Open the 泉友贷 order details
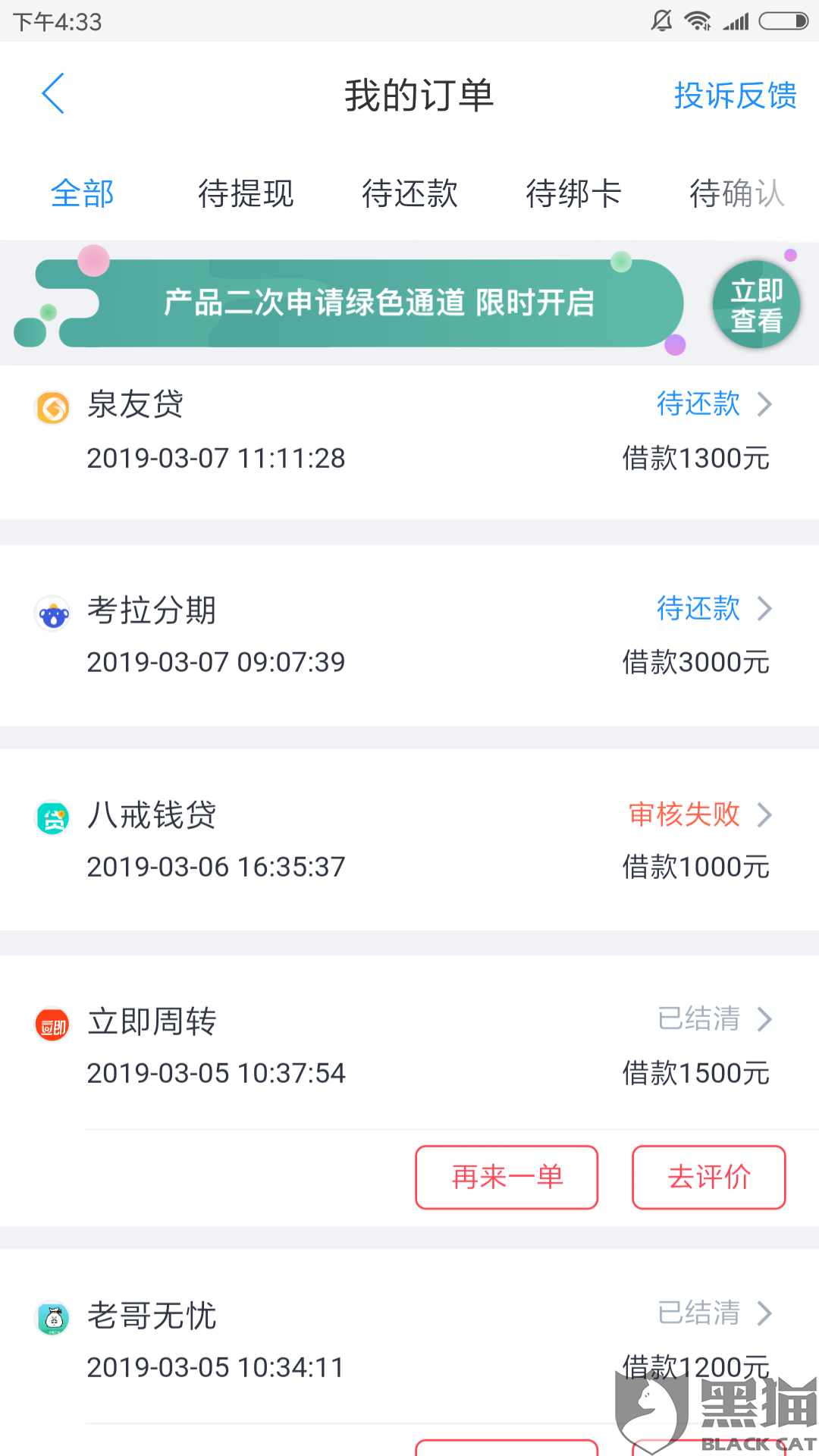This screenshot has height=1456, width=819. point(409,431)
